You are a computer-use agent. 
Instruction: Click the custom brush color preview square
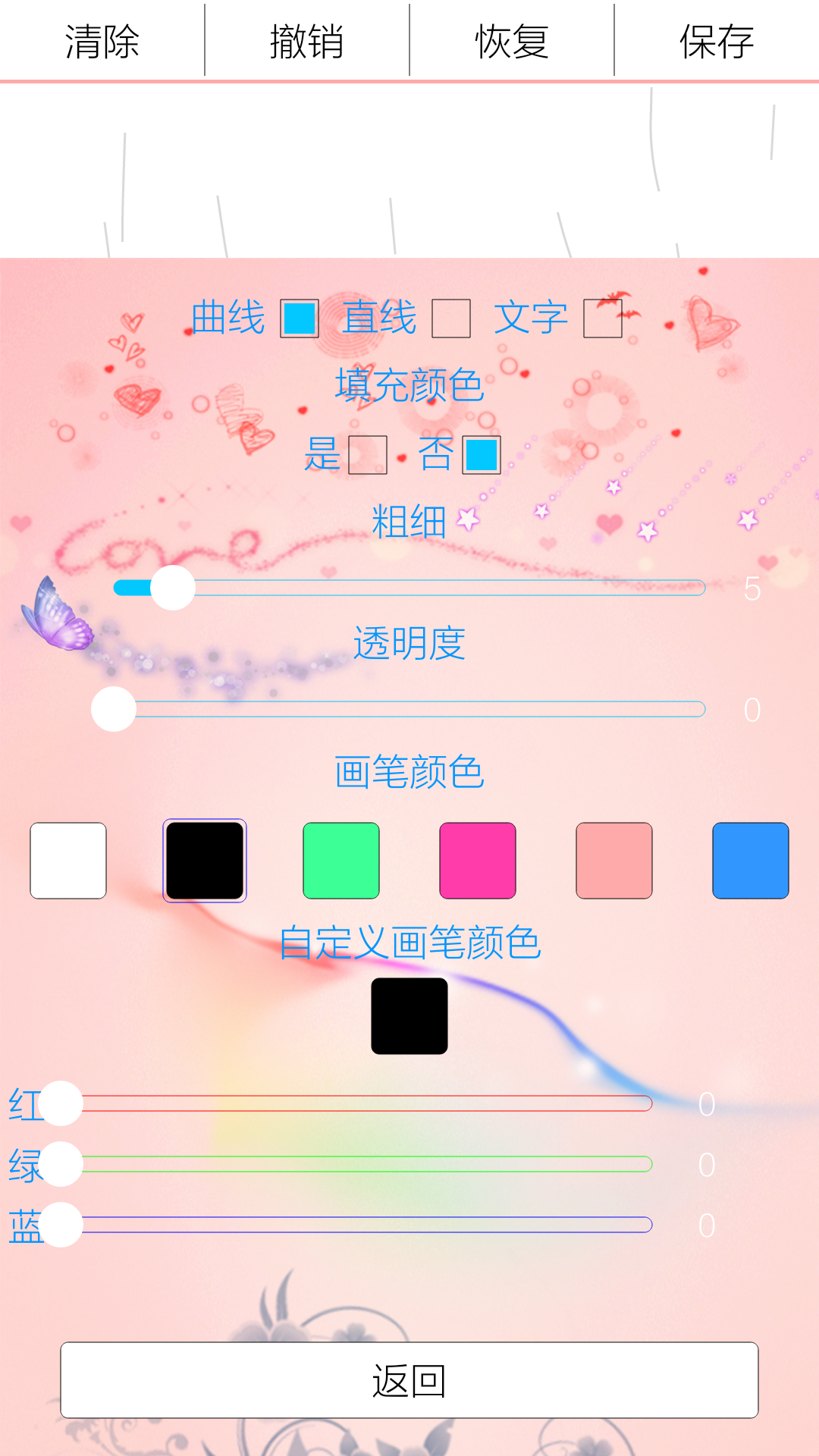pyautogui.click(x=409, y=1016)
